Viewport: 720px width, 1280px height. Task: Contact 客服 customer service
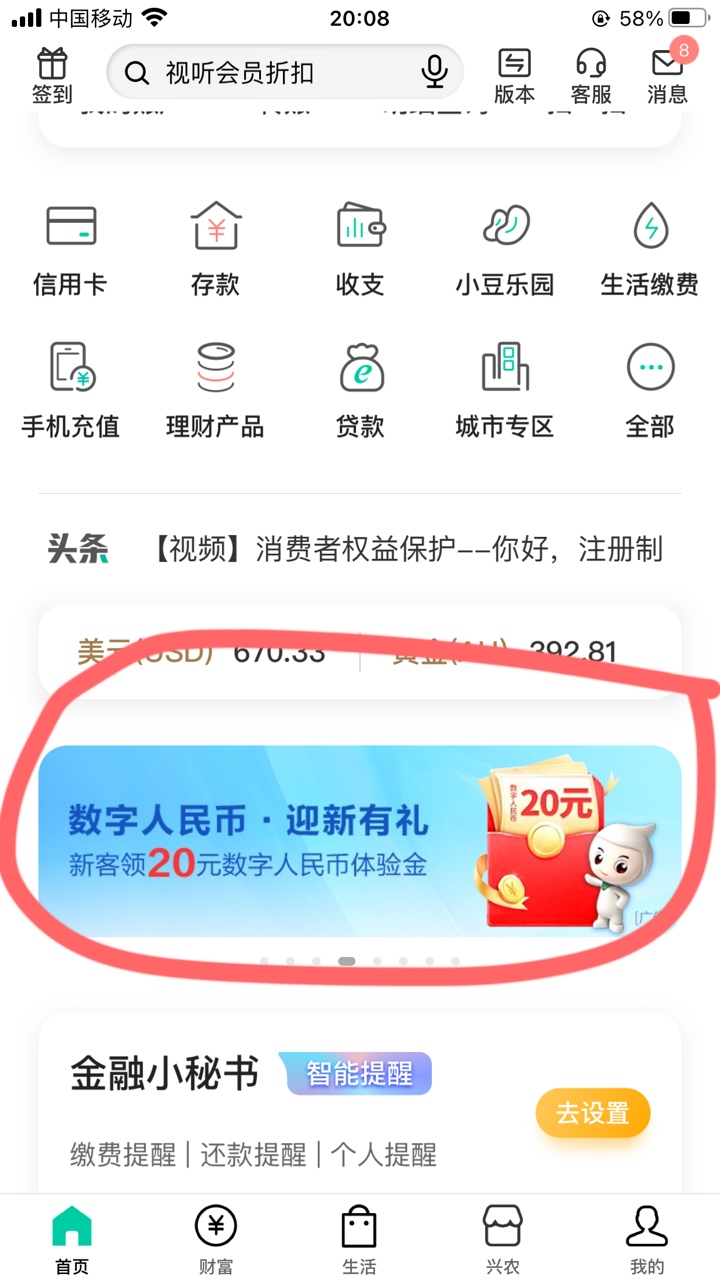point(591,76)
